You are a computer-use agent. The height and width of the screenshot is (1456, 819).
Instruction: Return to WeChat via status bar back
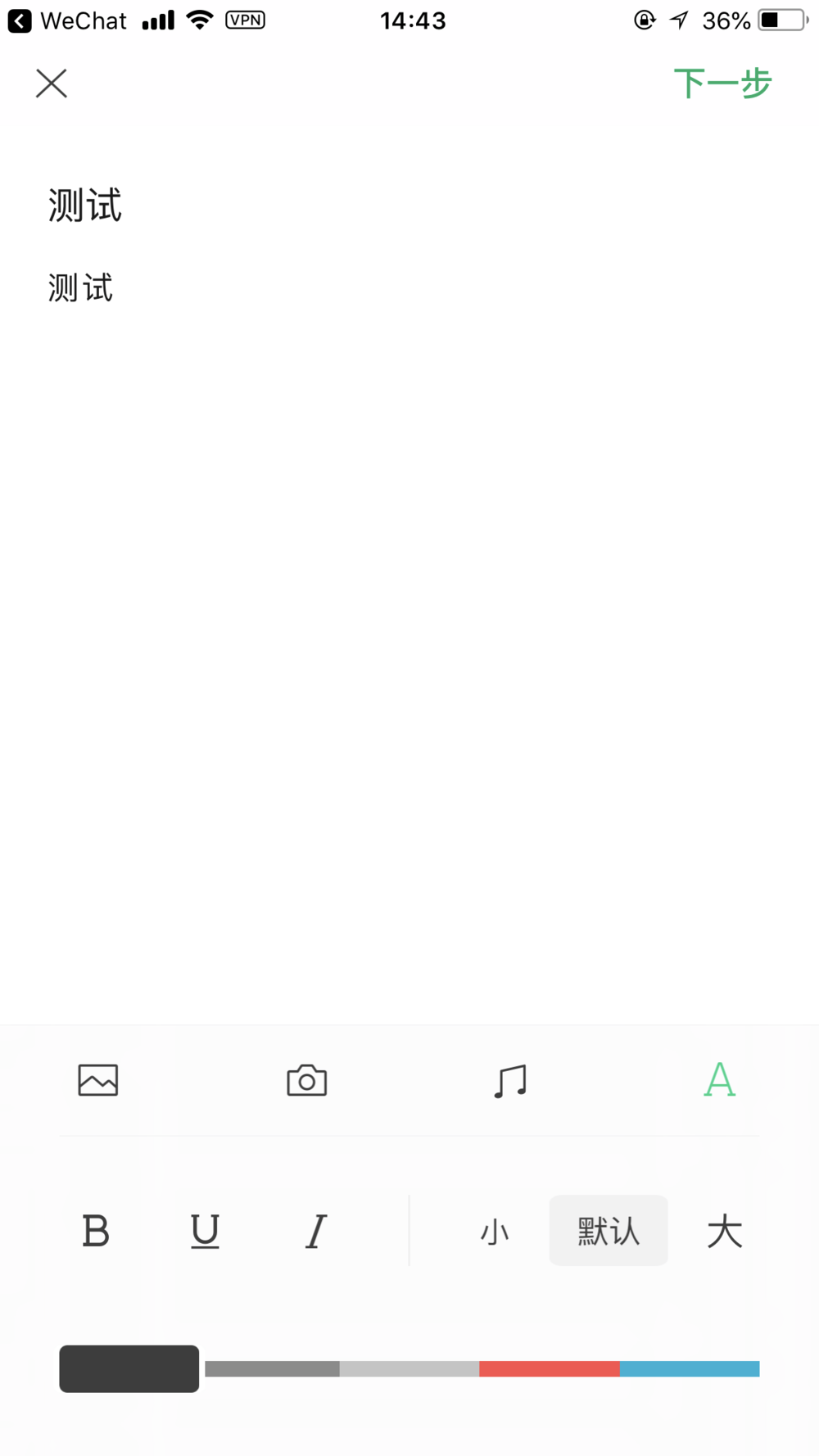pyautogui.click(x=67, y=20)
